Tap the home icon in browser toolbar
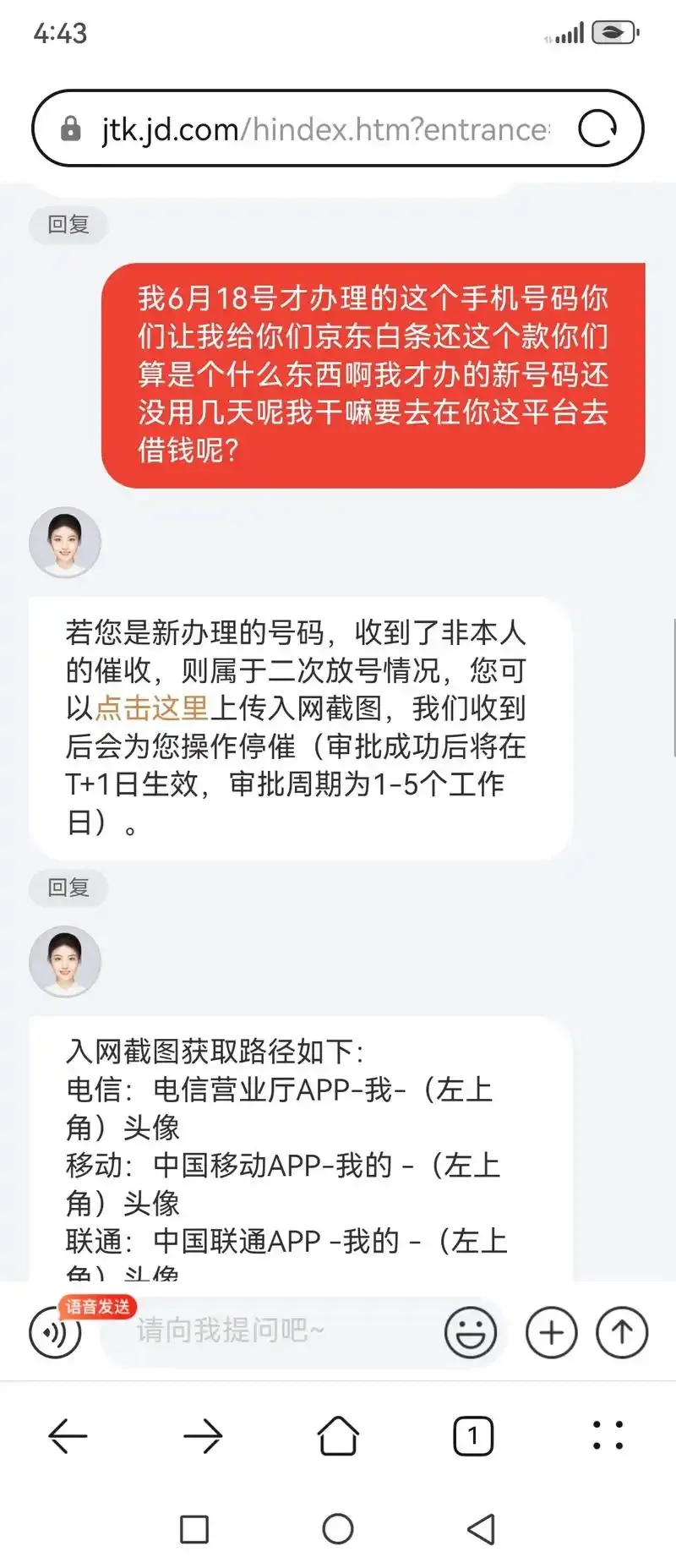Screen dimensions: 676x1568 coord(337,1435)
